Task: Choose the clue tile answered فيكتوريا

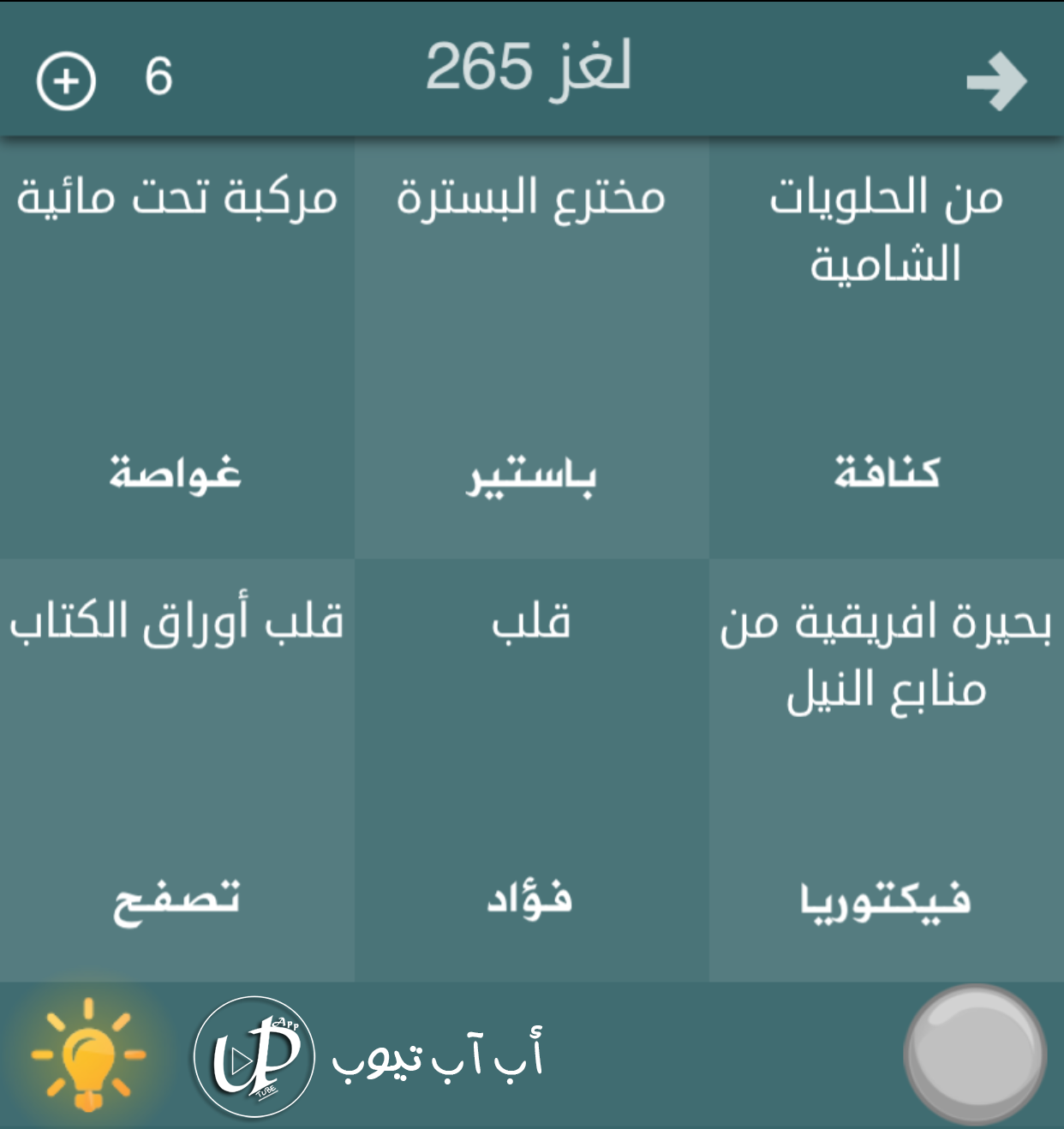Action: click(886, 770)
